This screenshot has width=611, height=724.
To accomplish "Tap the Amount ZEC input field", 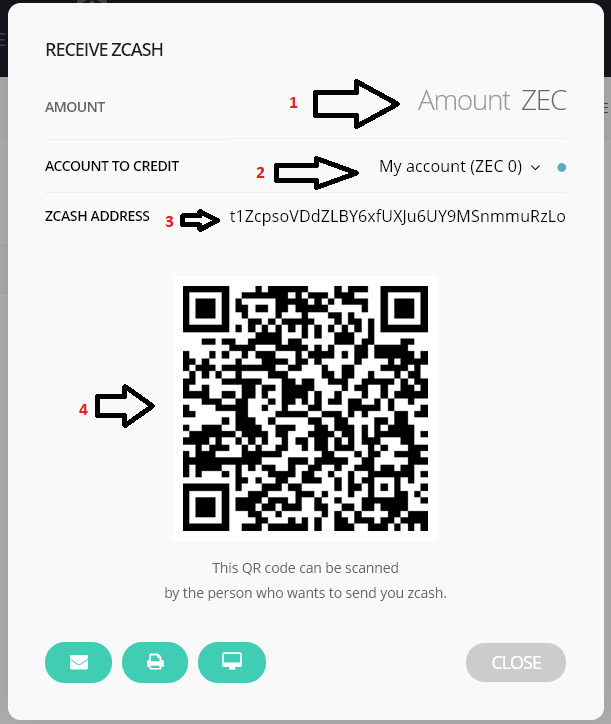I will coord(491,101).
